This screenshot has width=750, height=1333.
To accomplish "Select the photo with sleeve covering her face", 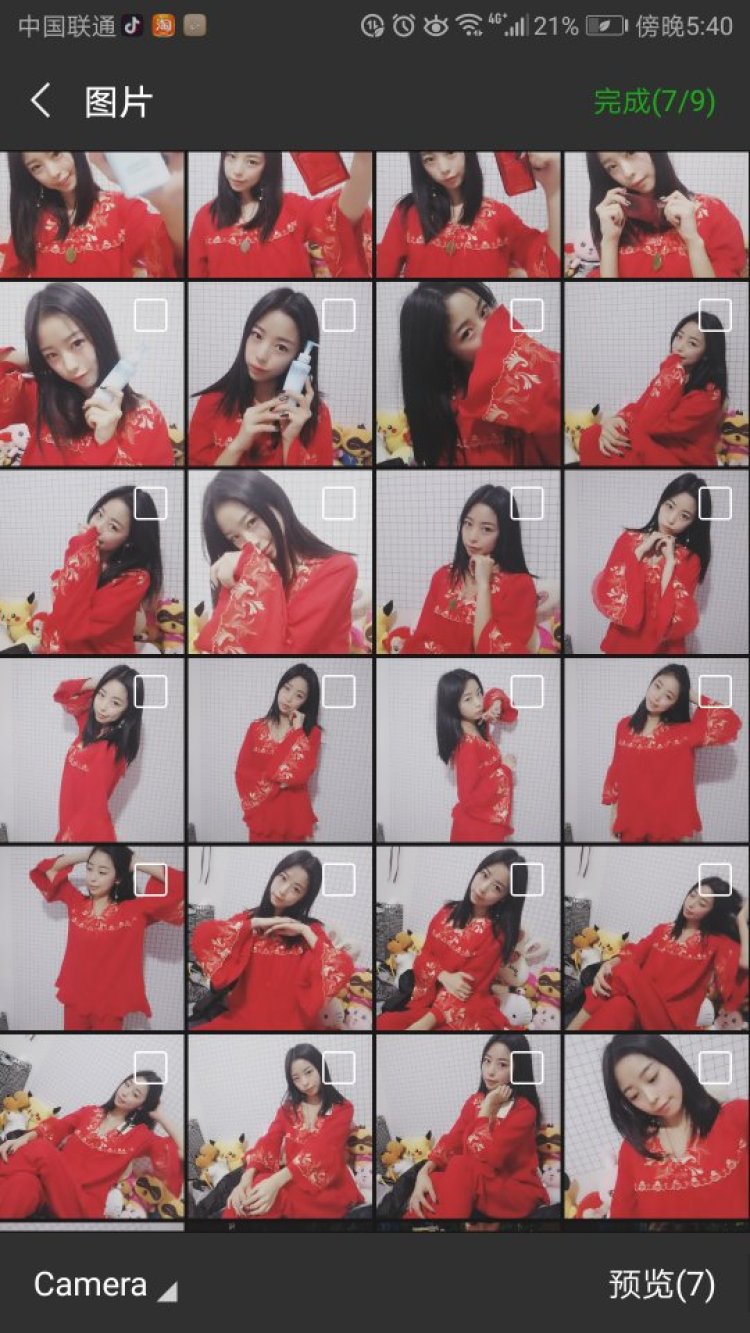I will (x=526, y=316).
